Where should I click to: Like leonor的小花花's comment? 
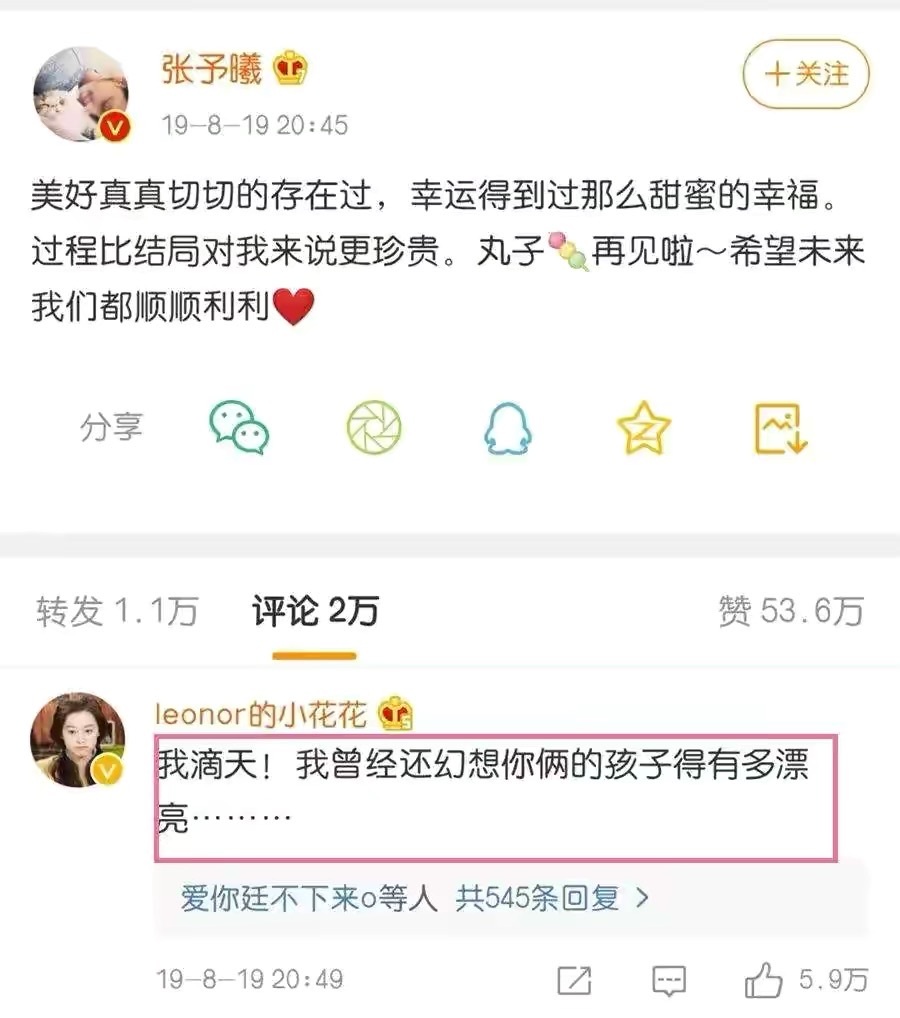click(765, 980)
